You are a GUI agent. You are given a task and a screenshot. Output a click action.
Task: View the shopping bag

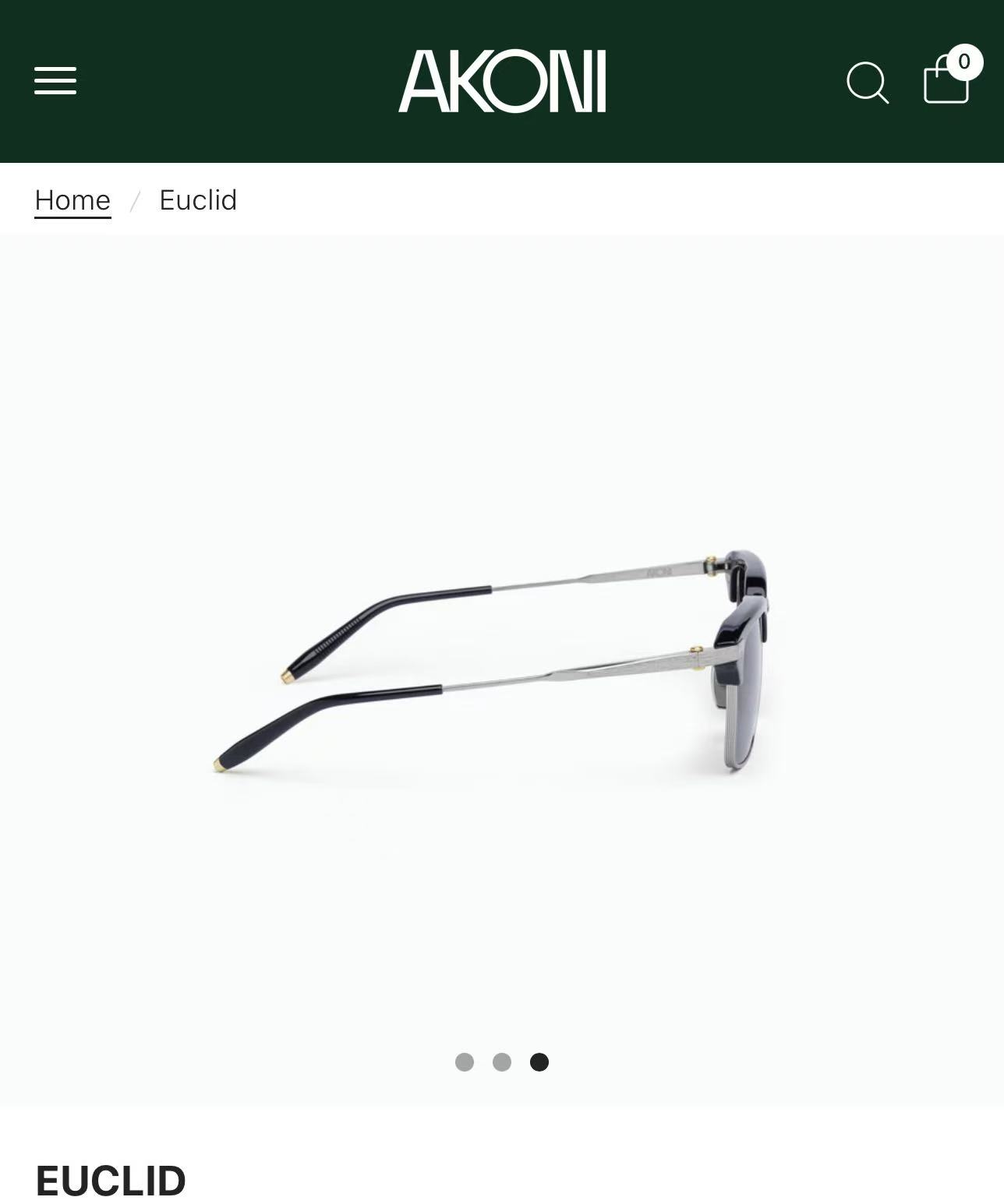tap(947, 79)
